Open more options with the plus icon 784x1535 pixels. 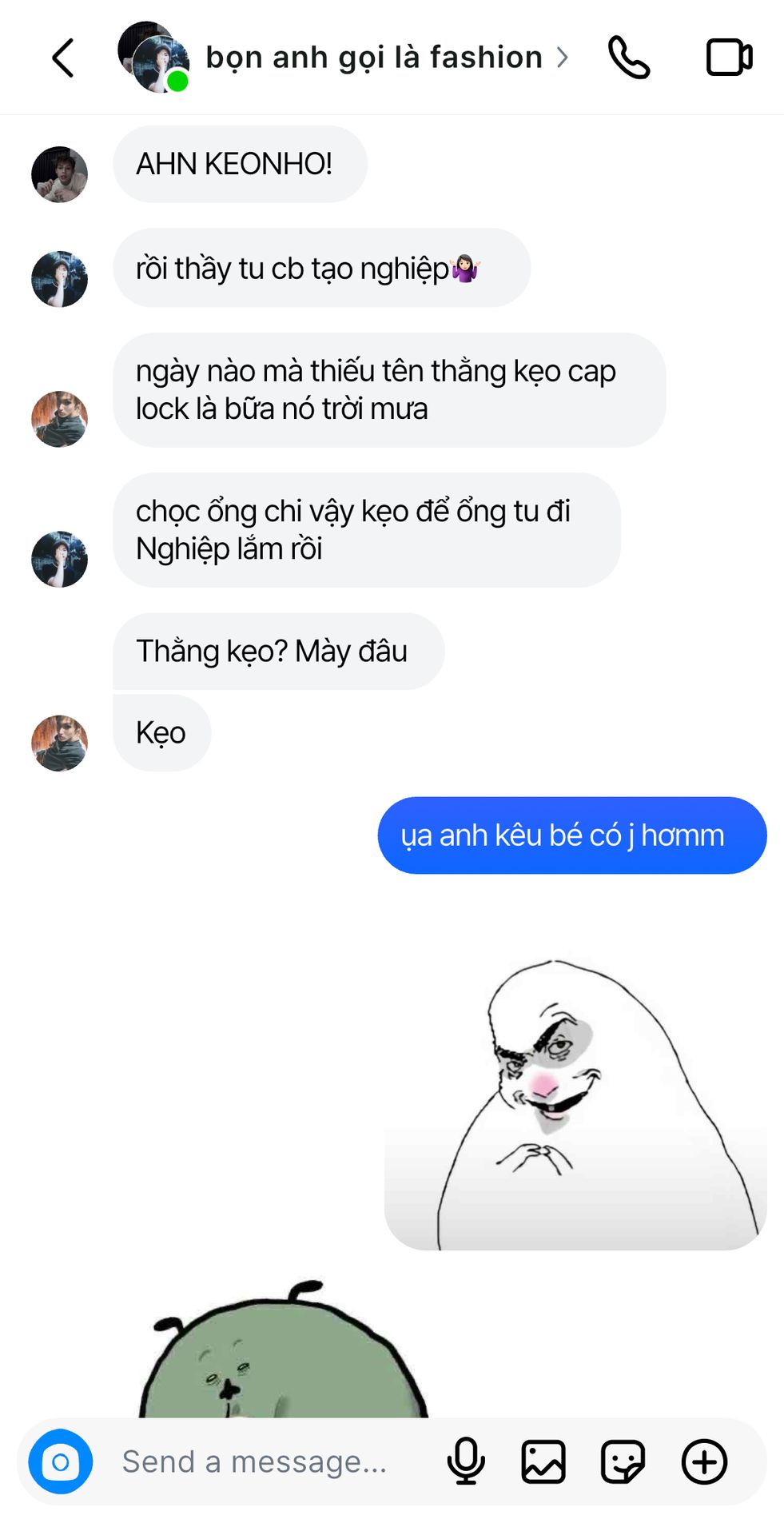(704, 1461)
